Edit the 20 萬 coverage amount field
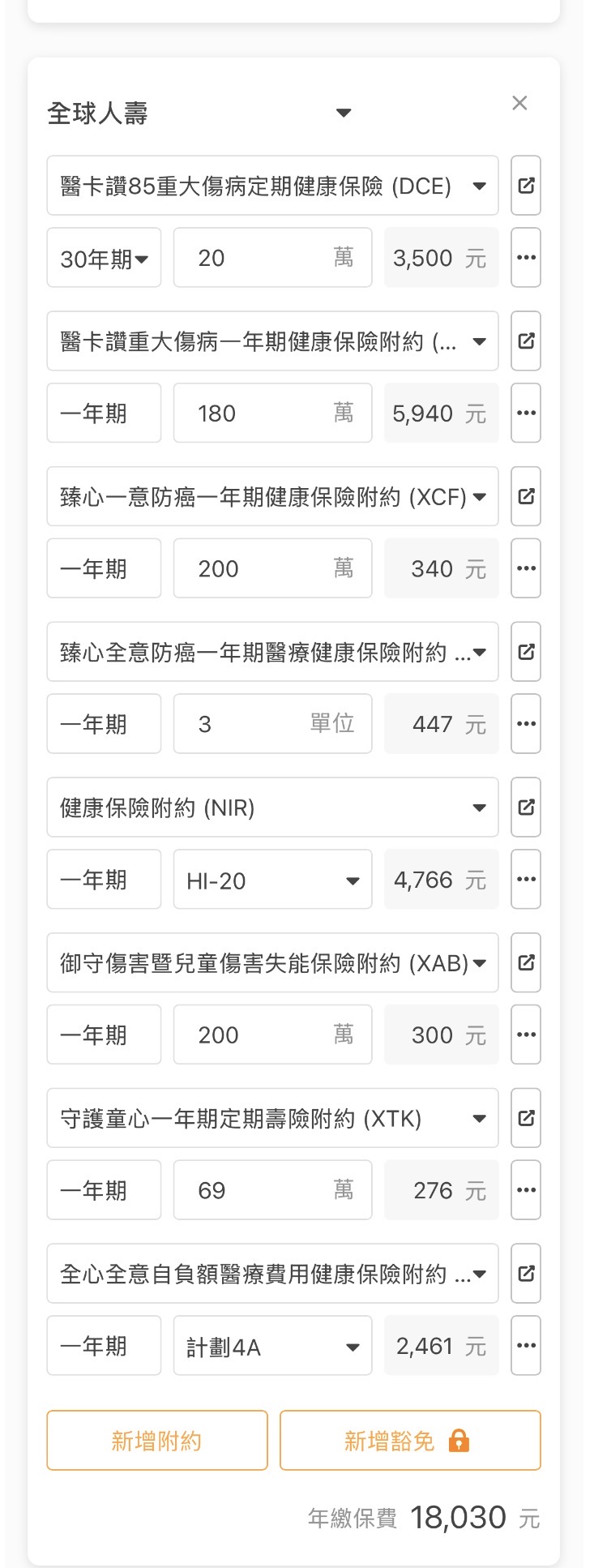The width and height of the screenshot is (594, 1568). tap(272, 258)
